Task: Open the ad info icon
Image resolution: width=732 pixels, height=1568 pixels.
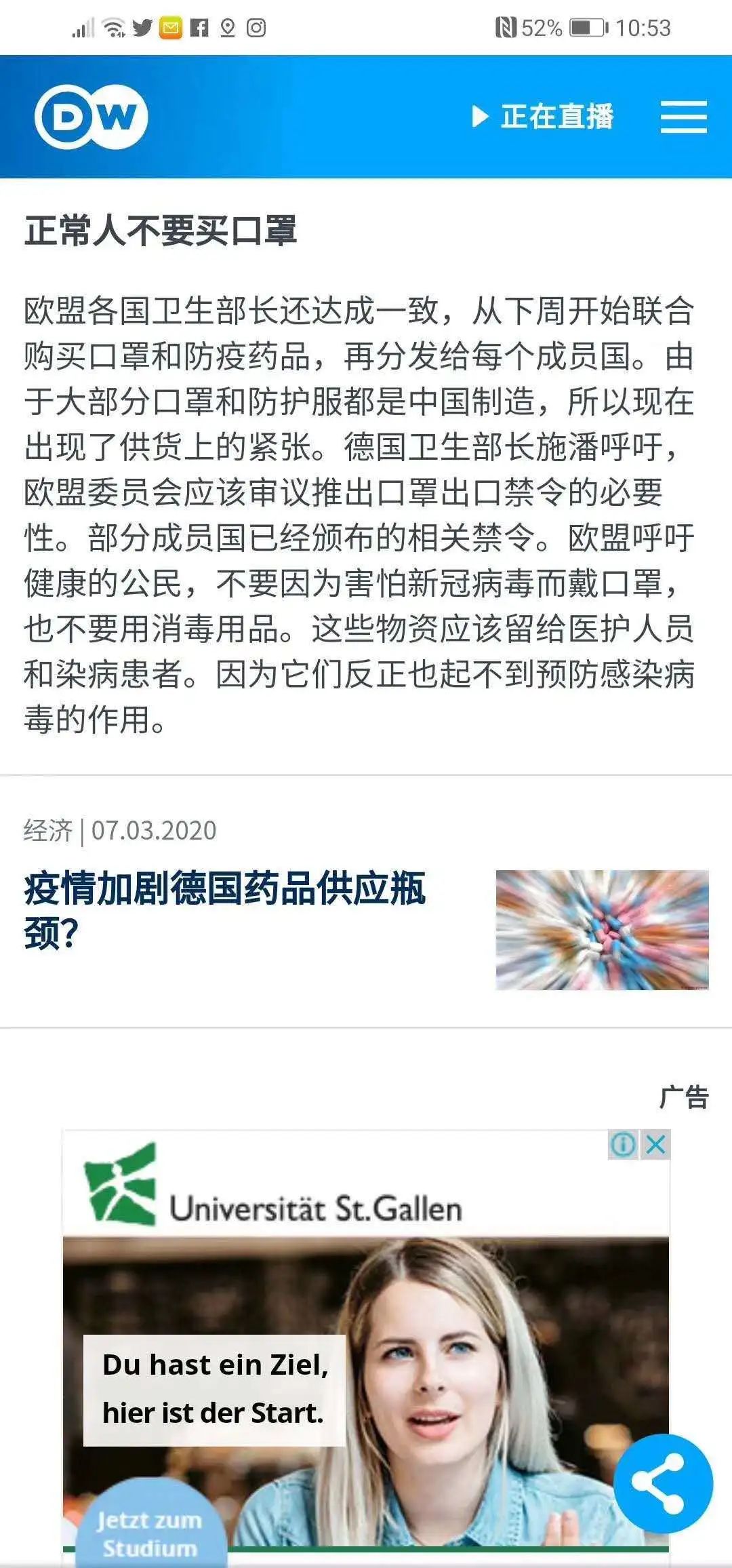Action: click(x=623, y=1145)
